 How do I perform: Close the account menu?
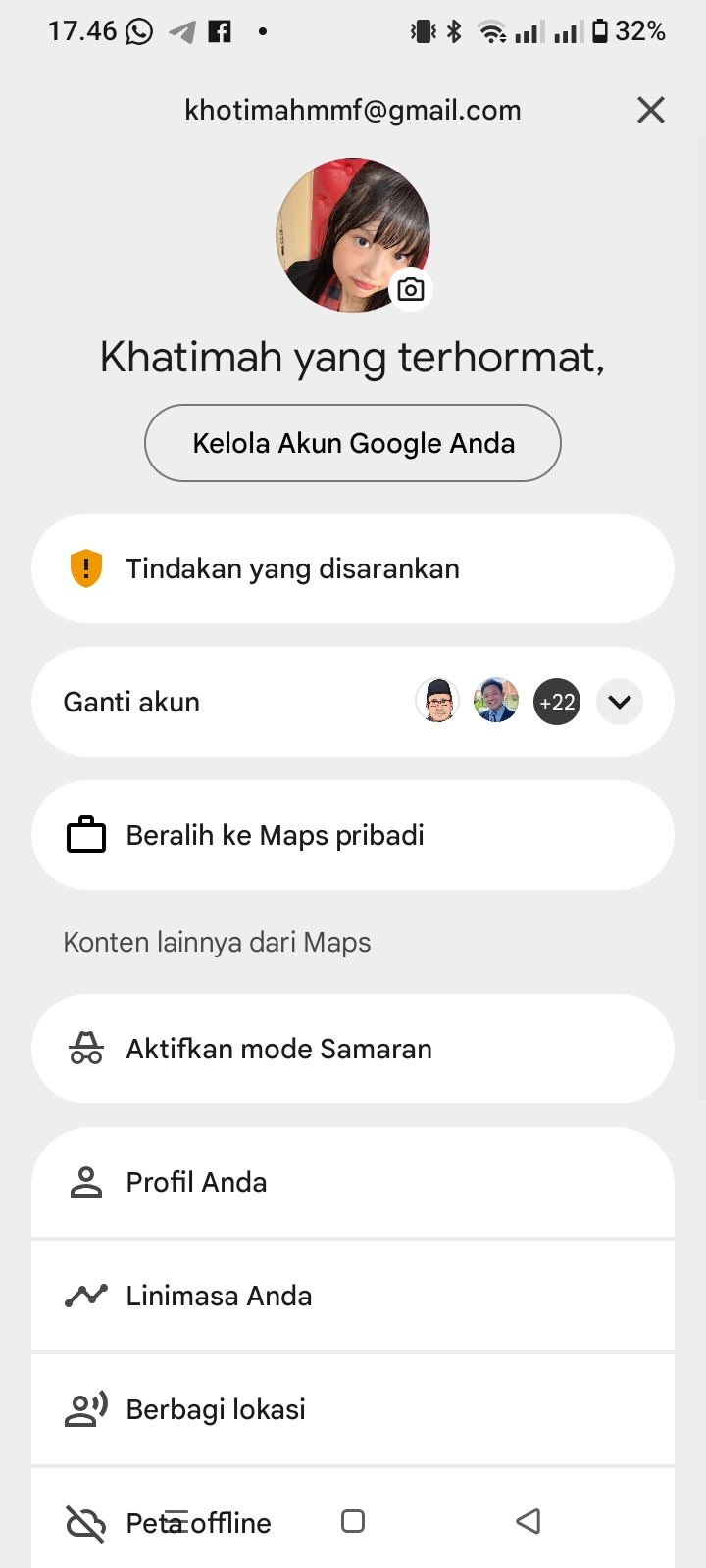click(x=651, y=110)
